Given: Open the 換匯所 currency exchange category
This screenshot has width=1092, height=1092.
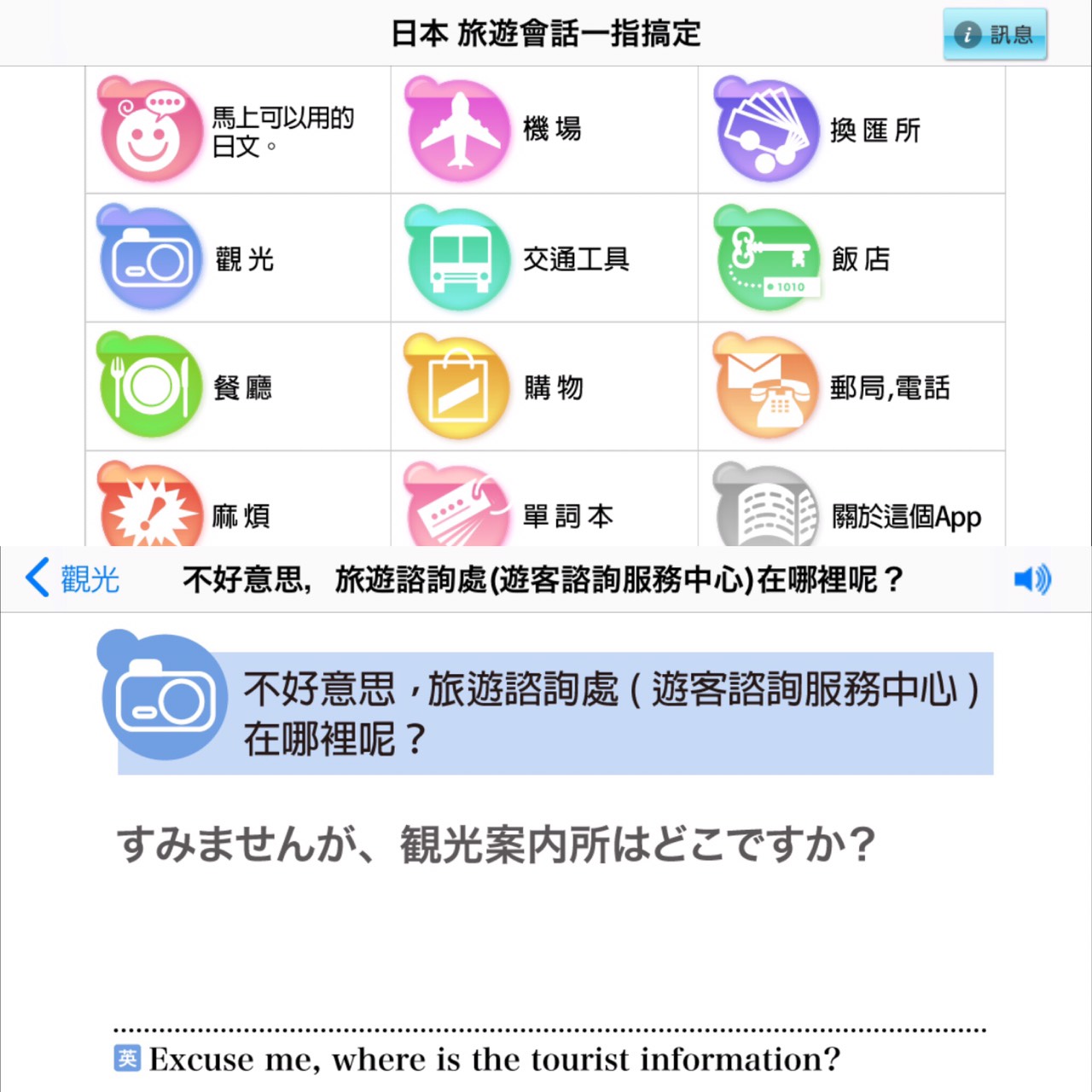Looking at the screenshot, I should click(x=851, y=130).
